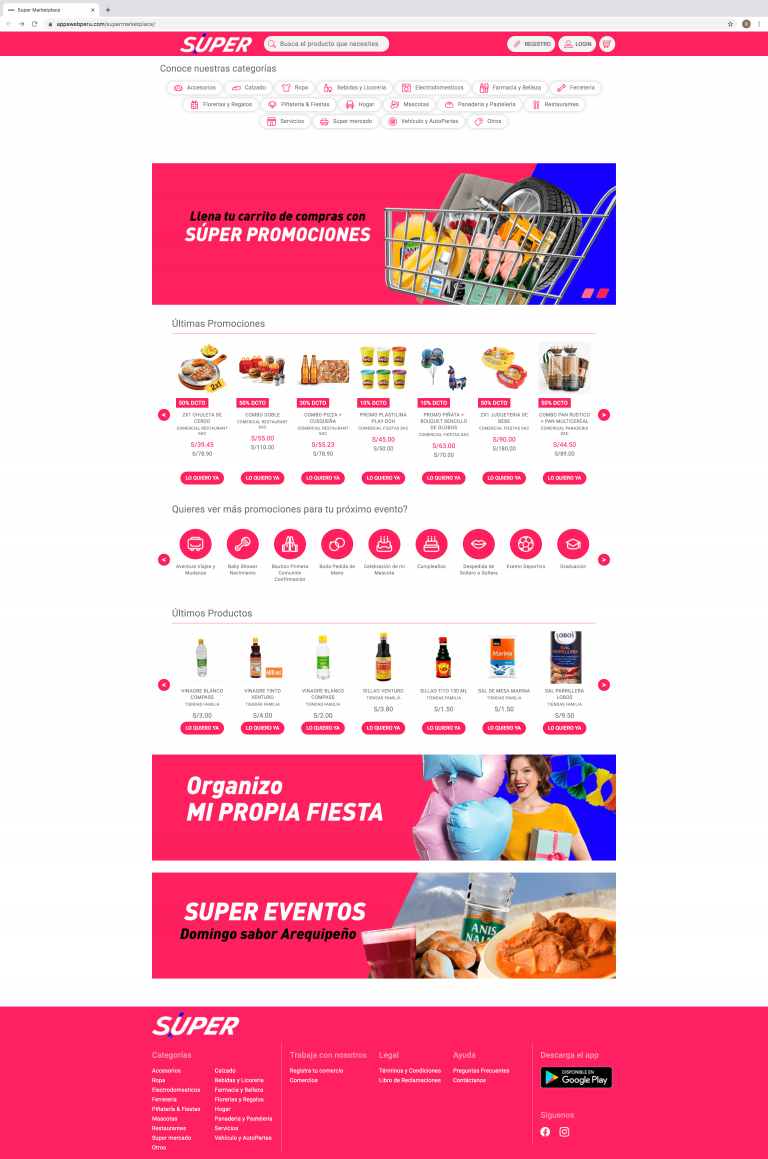Image resolution: width=768 pixels, height=1159 pixels.
Task: Tap LO QUIERO YA under Sal Parrillera Lobos
Action: (564, 728)
